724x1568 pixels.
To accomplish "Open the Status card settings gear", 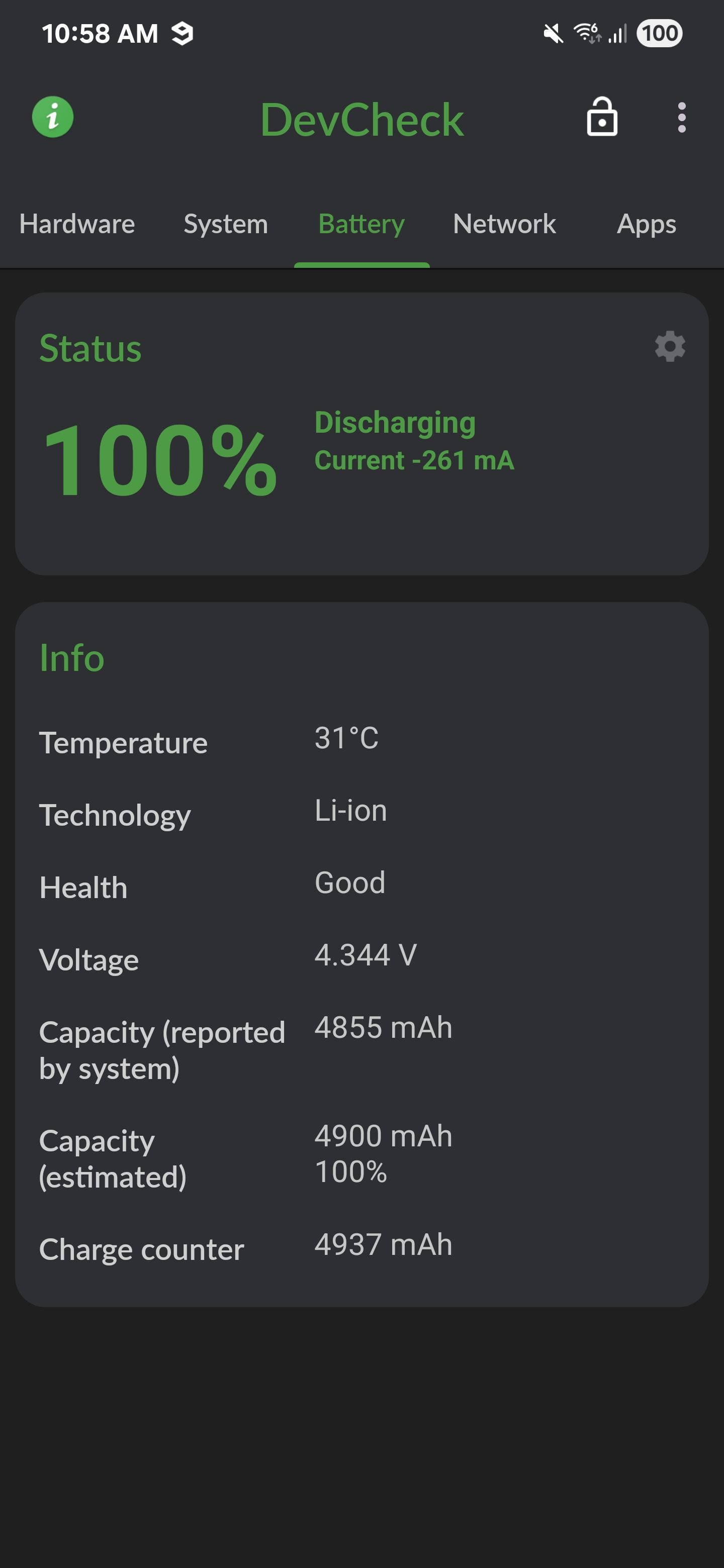I will (669, 347).
